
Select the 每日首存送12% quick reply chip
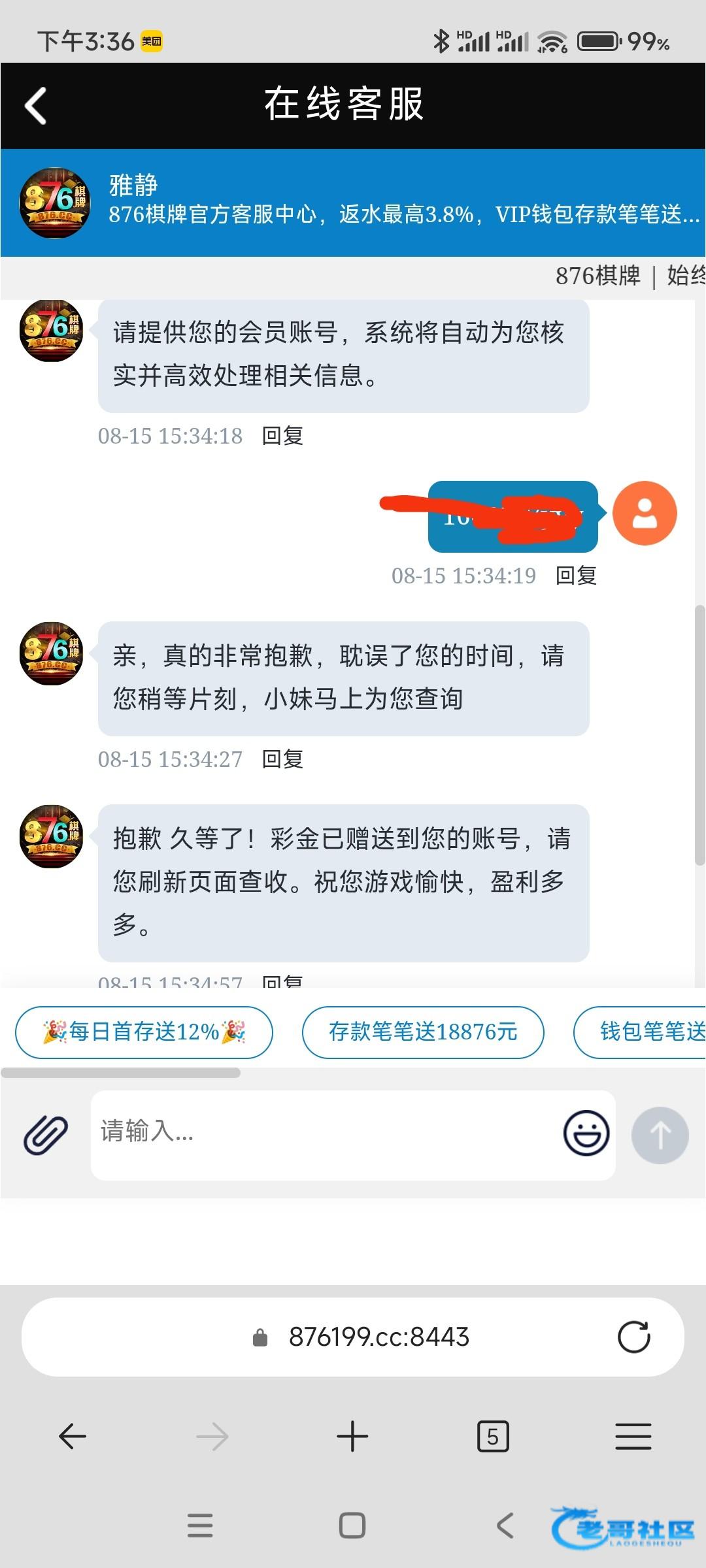tap(144, 1032)
